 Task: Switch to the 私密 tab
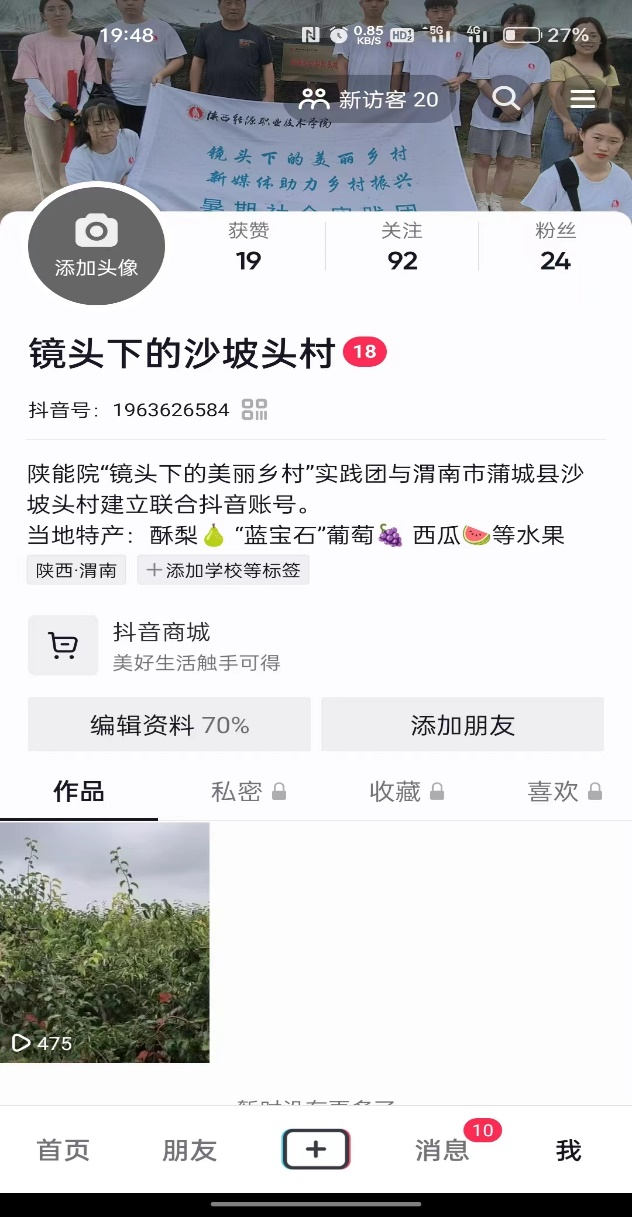(247, 792)
